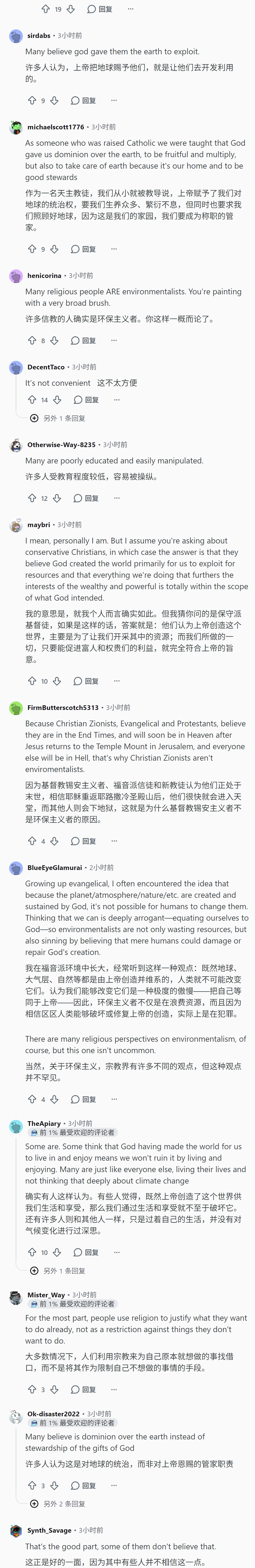Reply to henicorina's comment

click(x=83, y=340)
